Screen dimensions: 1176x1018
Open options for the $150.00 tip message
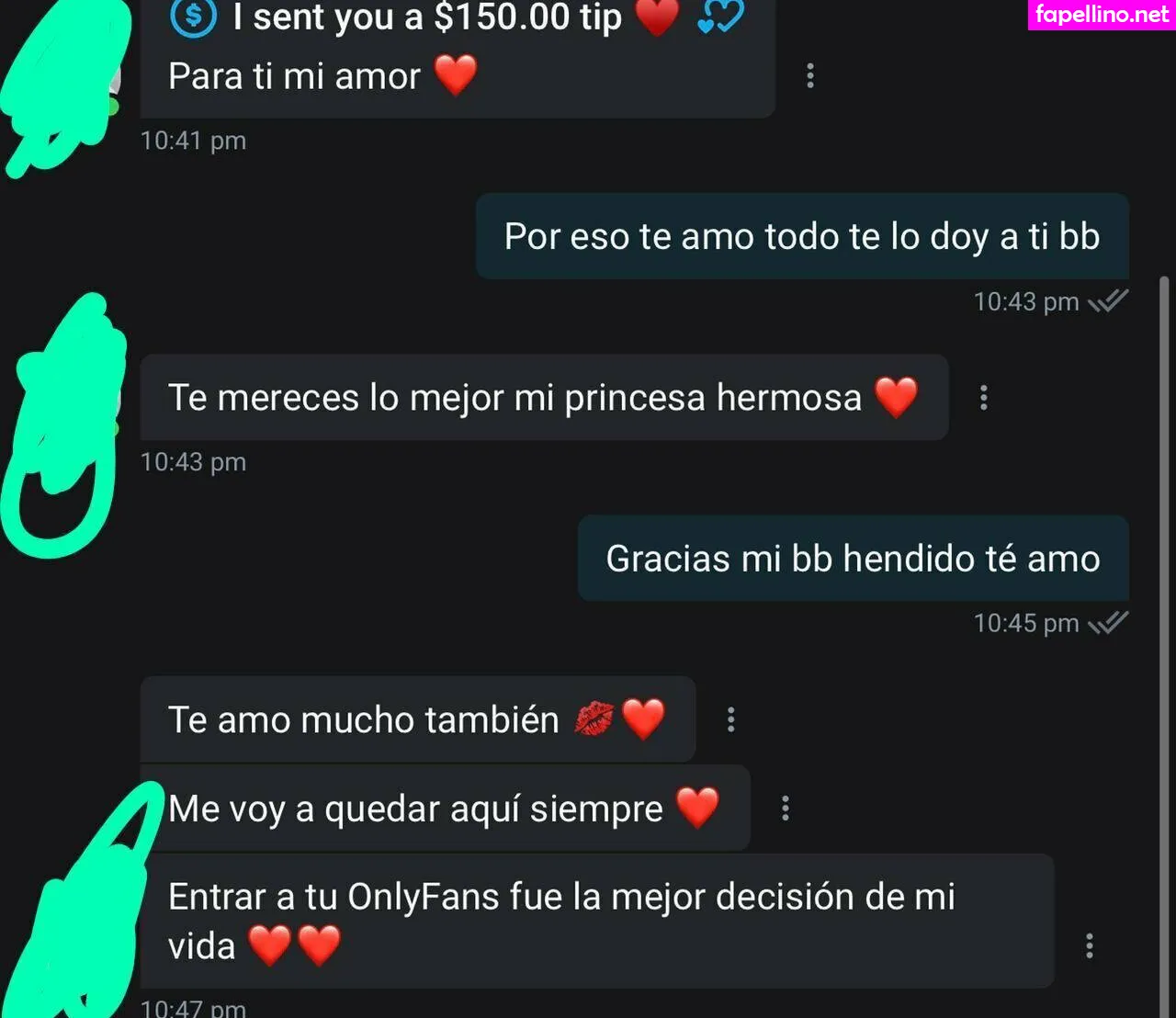pos(809,75)
